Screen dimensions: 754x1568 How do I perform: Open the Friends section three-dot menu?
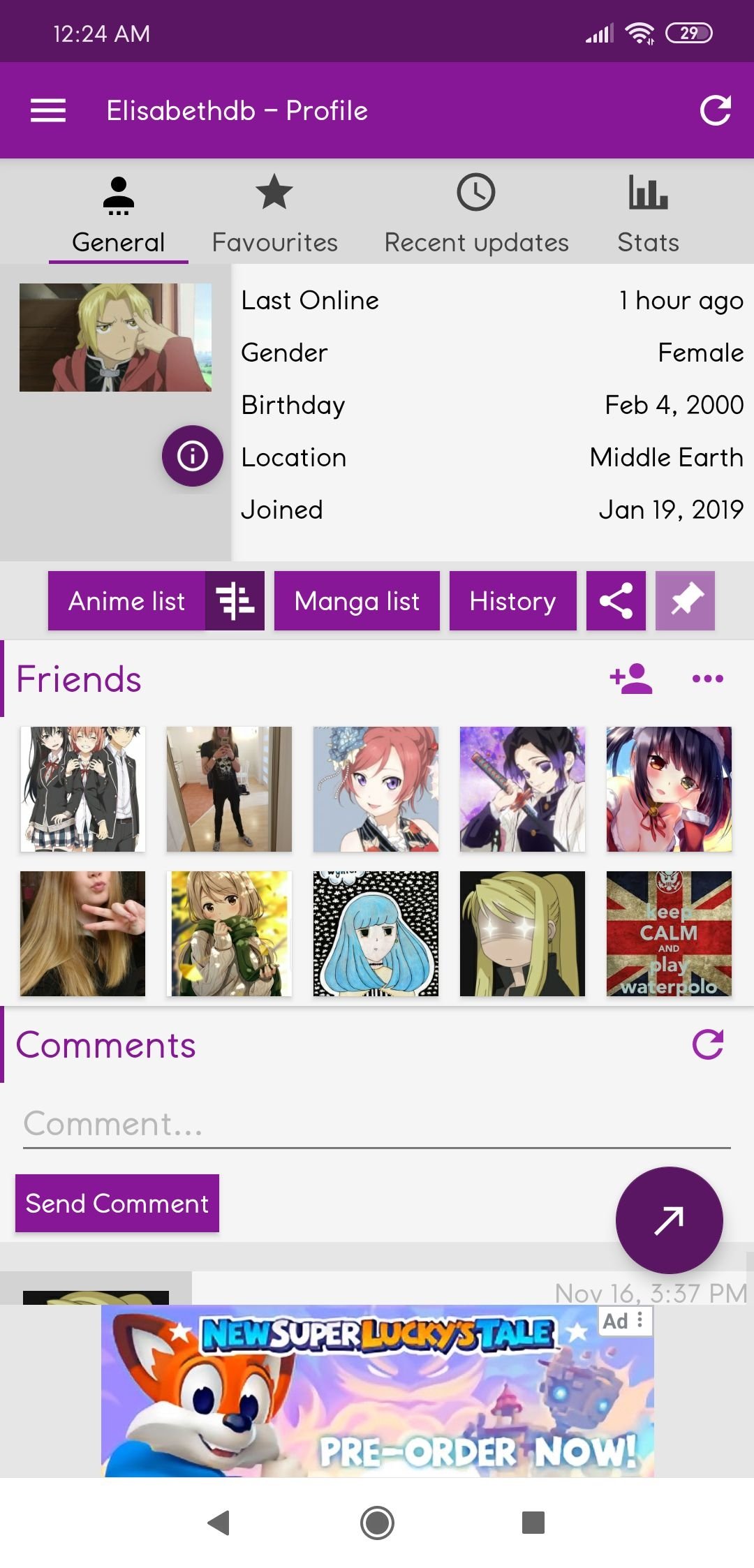708,679
